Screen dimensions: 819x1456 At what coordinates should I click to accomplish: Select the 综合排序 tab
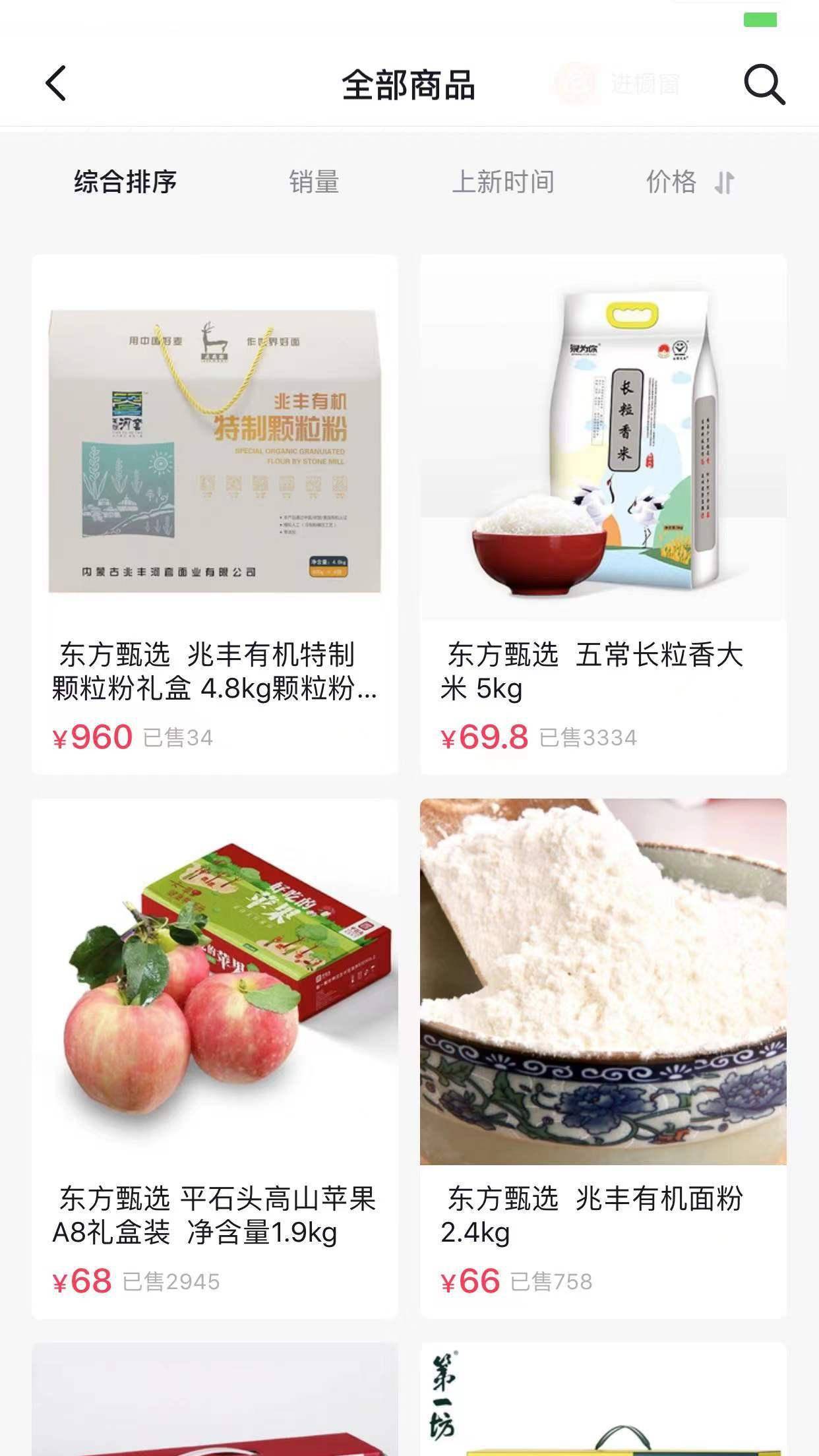click(125, 184)
